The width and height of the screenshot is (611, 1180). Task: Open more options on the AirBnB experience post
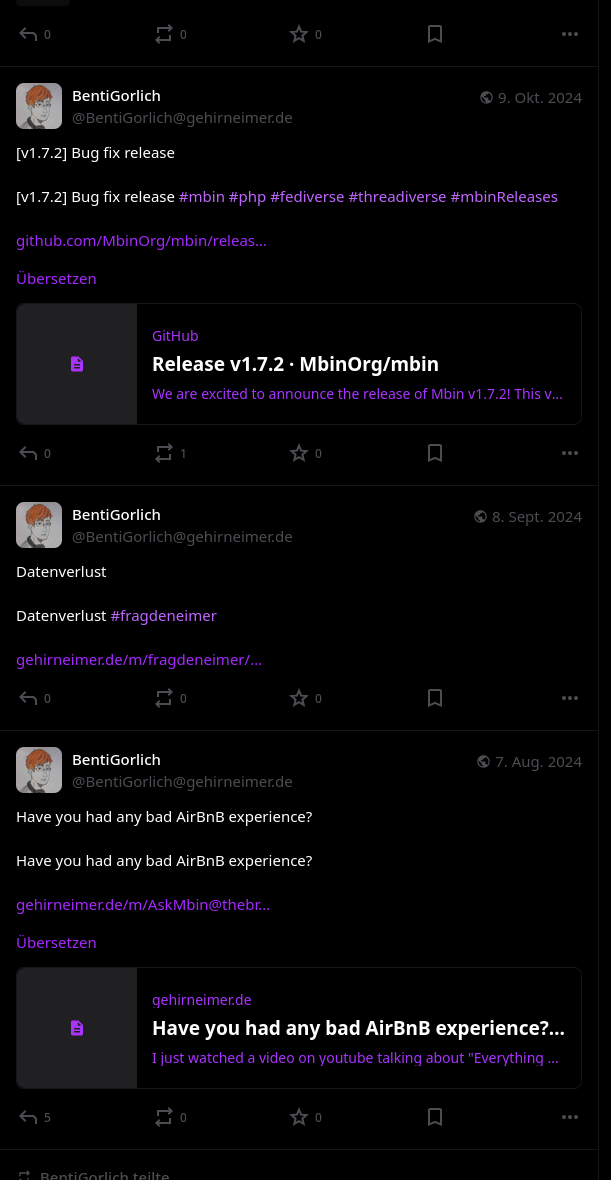click(570, 1117)
